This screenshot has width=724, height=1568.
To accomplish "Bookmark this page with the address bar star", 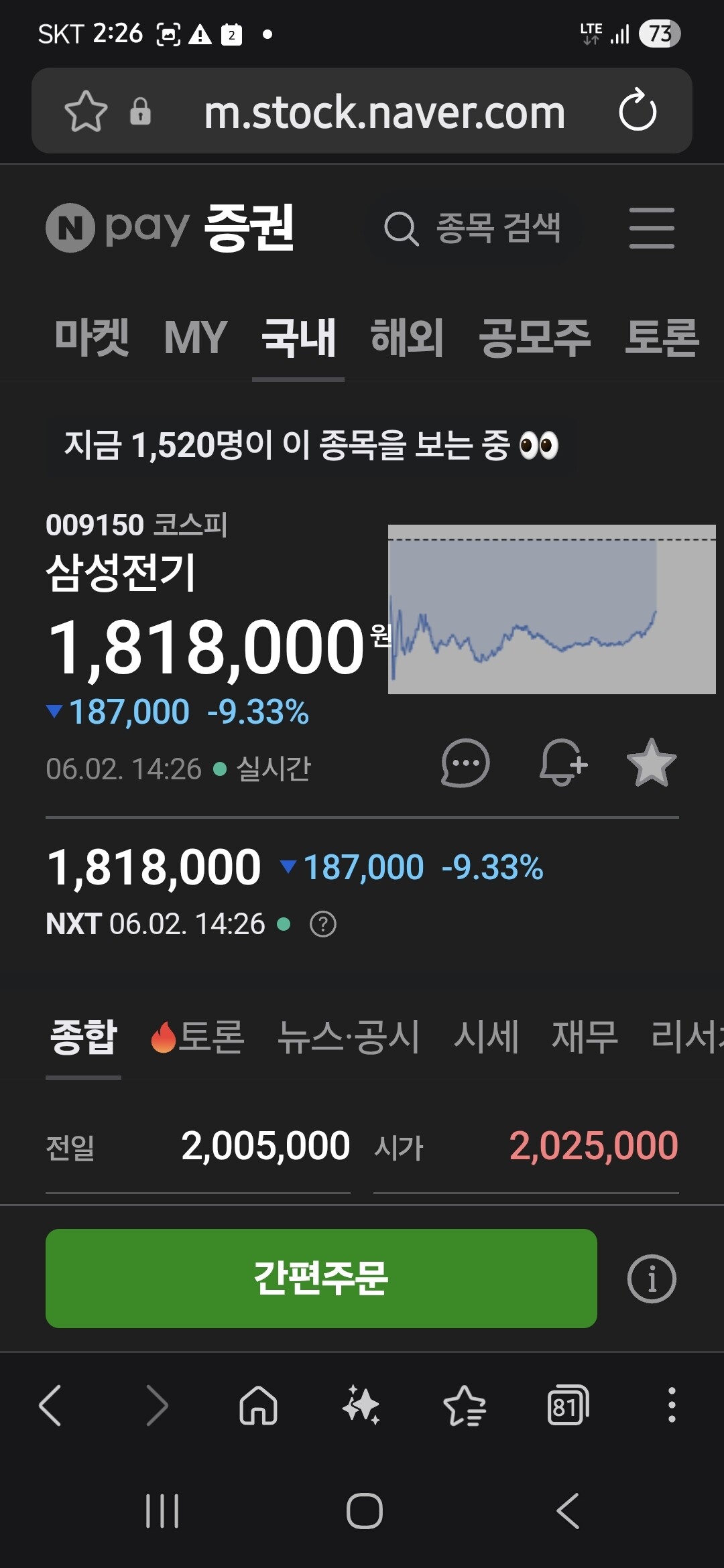I will (x=86, y=111).
